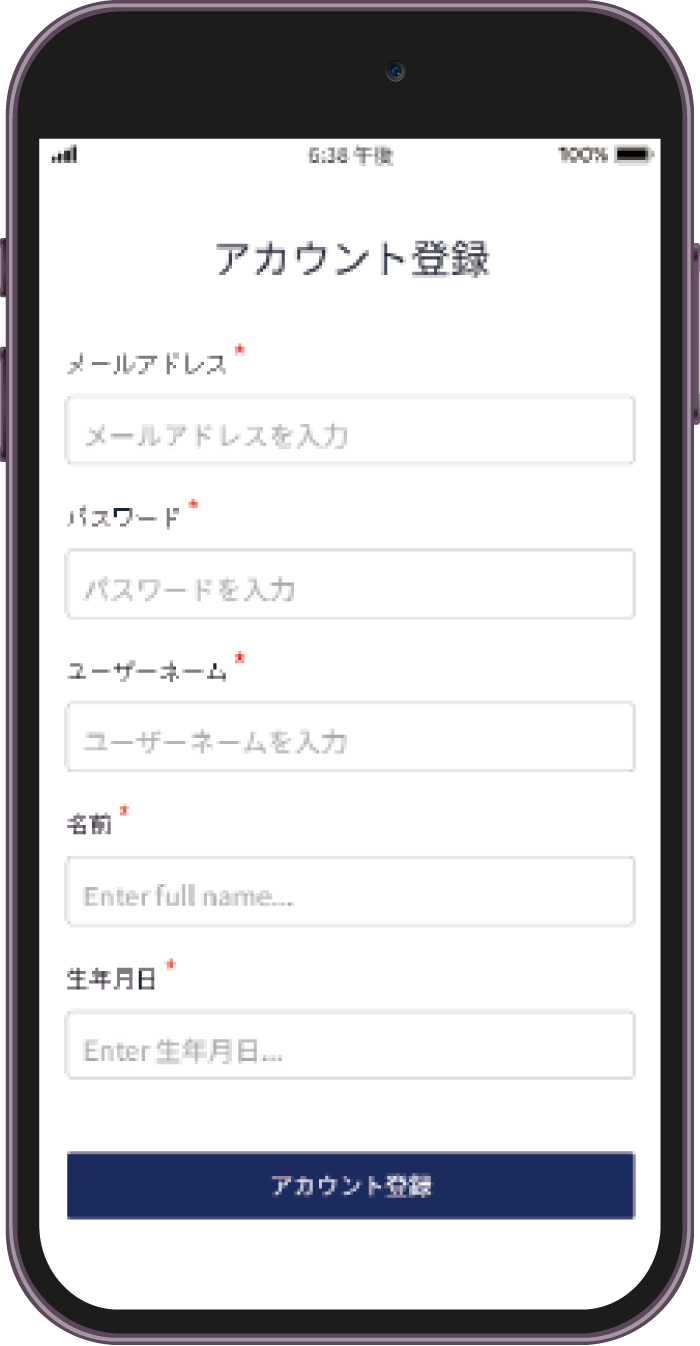Focus the パスワード input field
This screenshot has width=700, height=1346.
click(x=350, y=584)
